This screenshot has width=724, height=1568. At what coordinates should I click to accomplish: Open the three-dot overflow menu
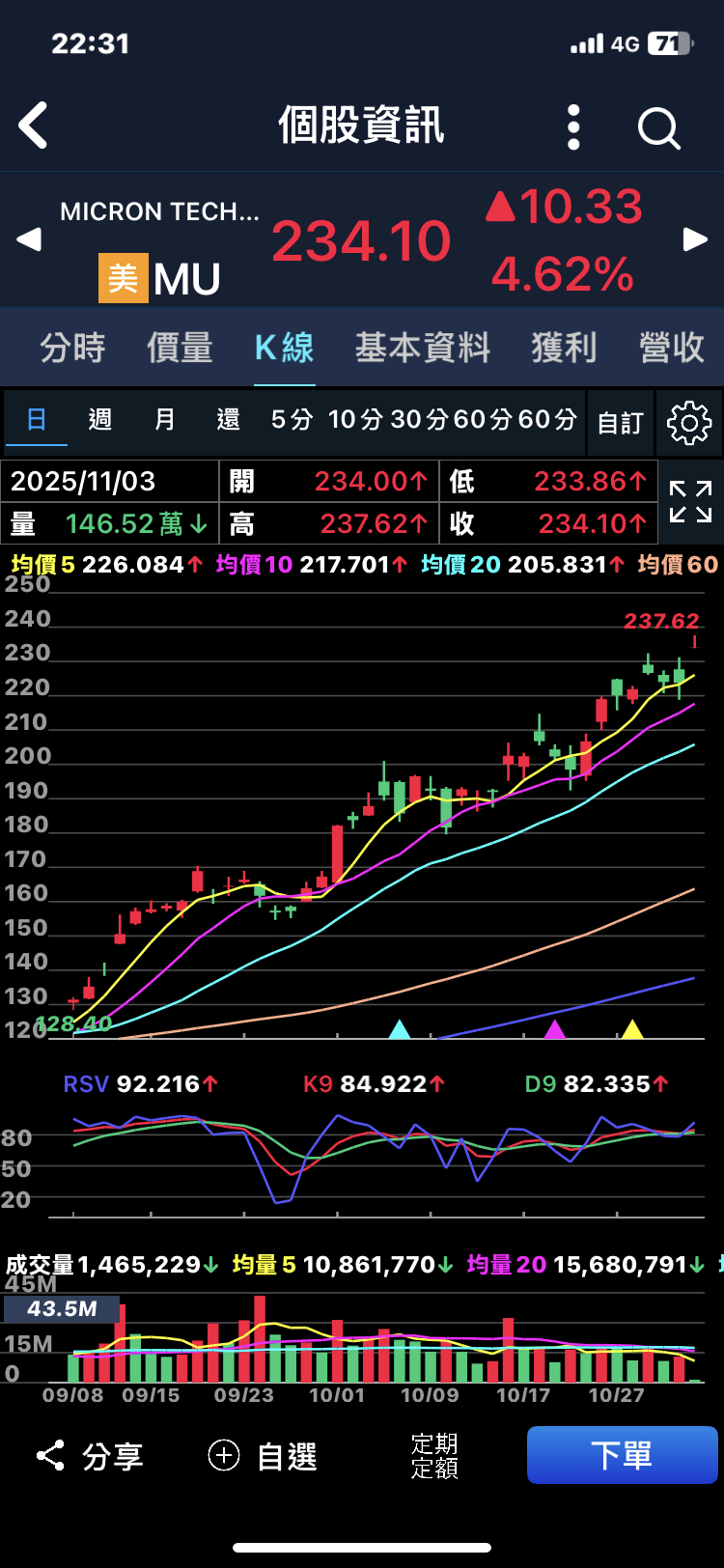coord(573,126)
